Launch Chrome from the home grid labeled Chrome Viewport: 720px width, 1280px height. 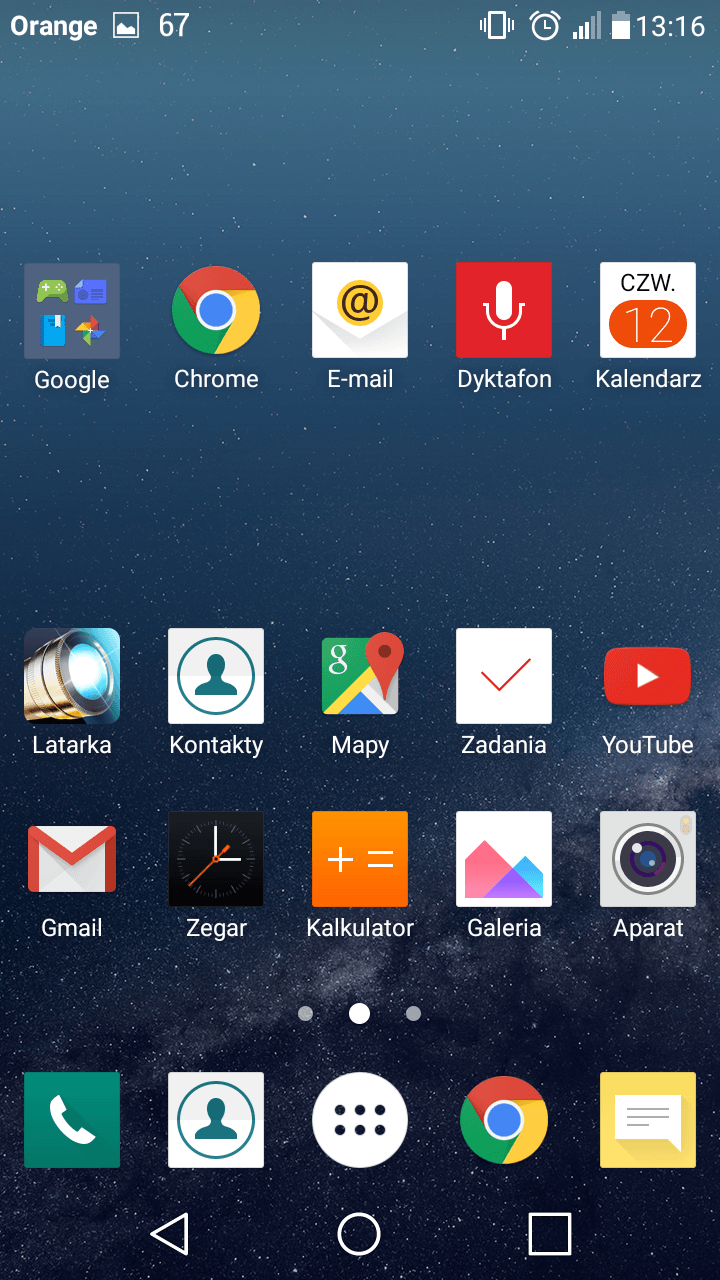[216, 310]
